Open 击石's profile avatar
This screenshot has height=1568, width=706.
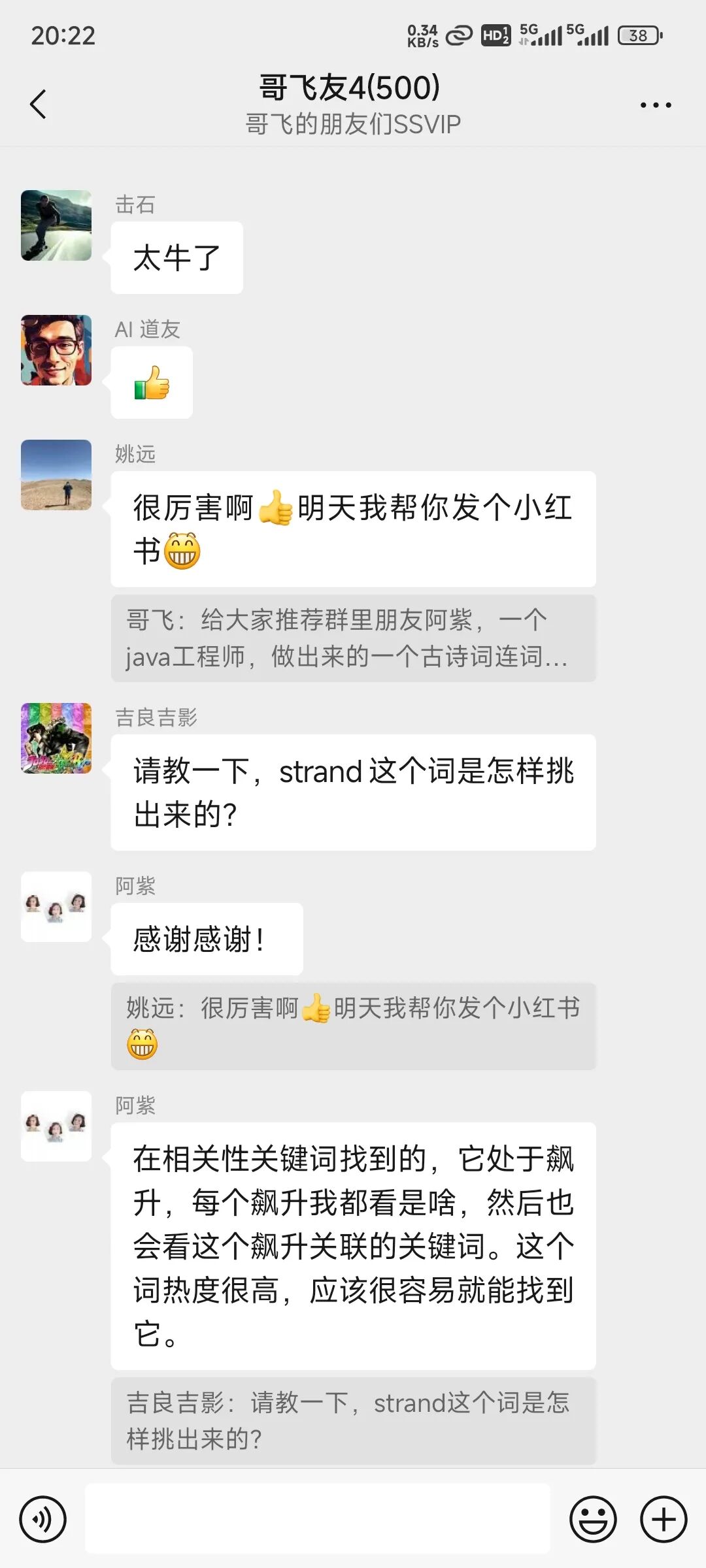(56, 225)
